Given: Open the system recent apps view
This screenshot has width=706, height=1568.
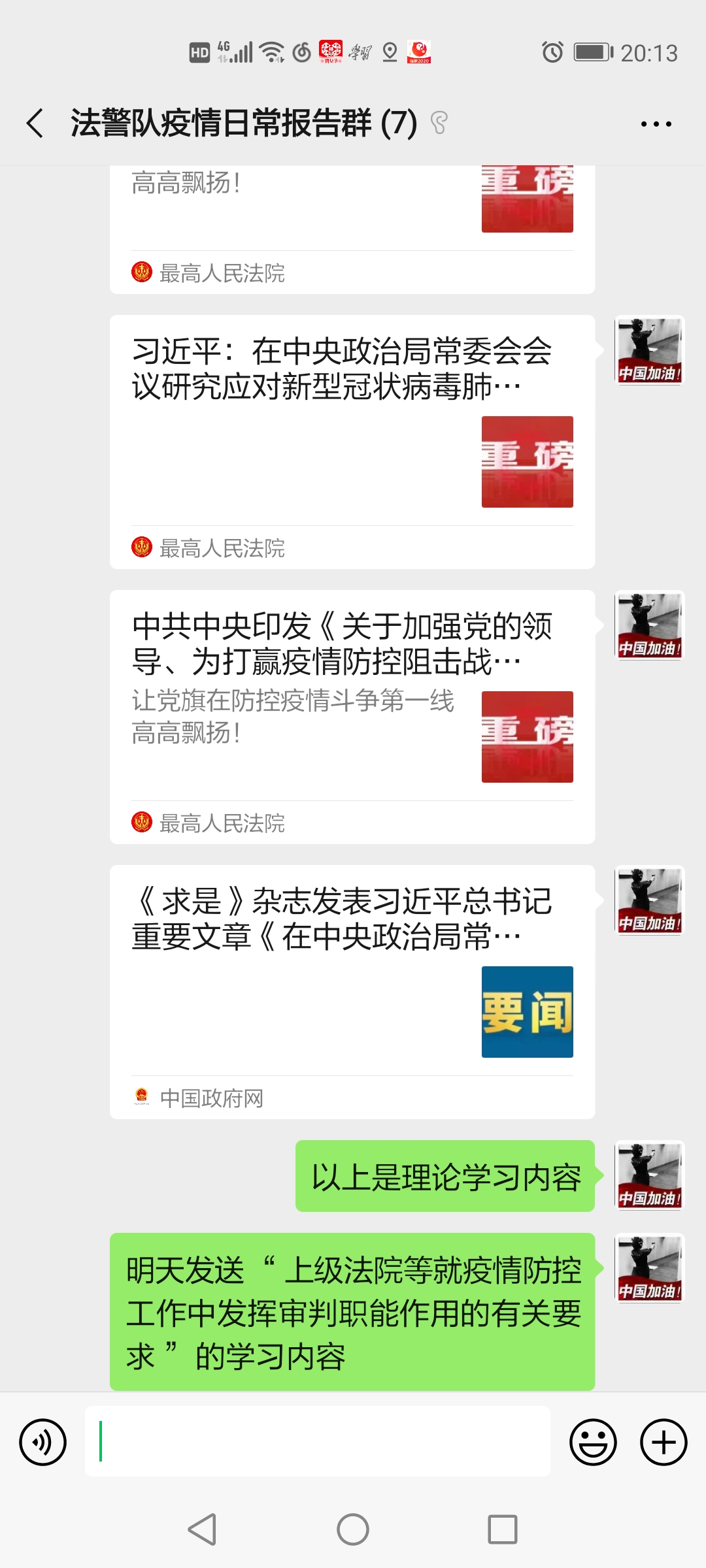Looking at the screenshot, I should pyautogui.click(x=503, y=1529).
